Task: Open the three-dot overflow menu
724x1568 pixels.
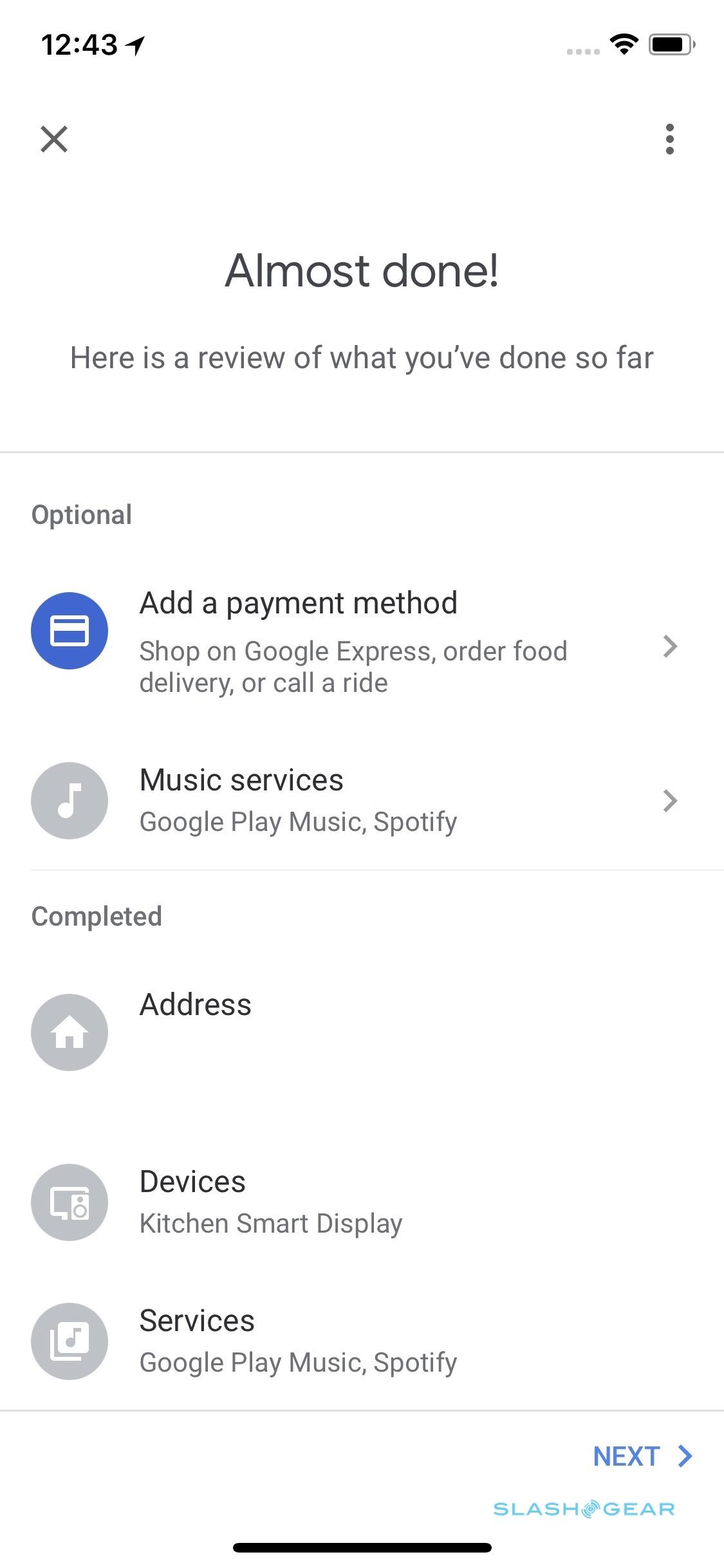Action: click(669, 139)
